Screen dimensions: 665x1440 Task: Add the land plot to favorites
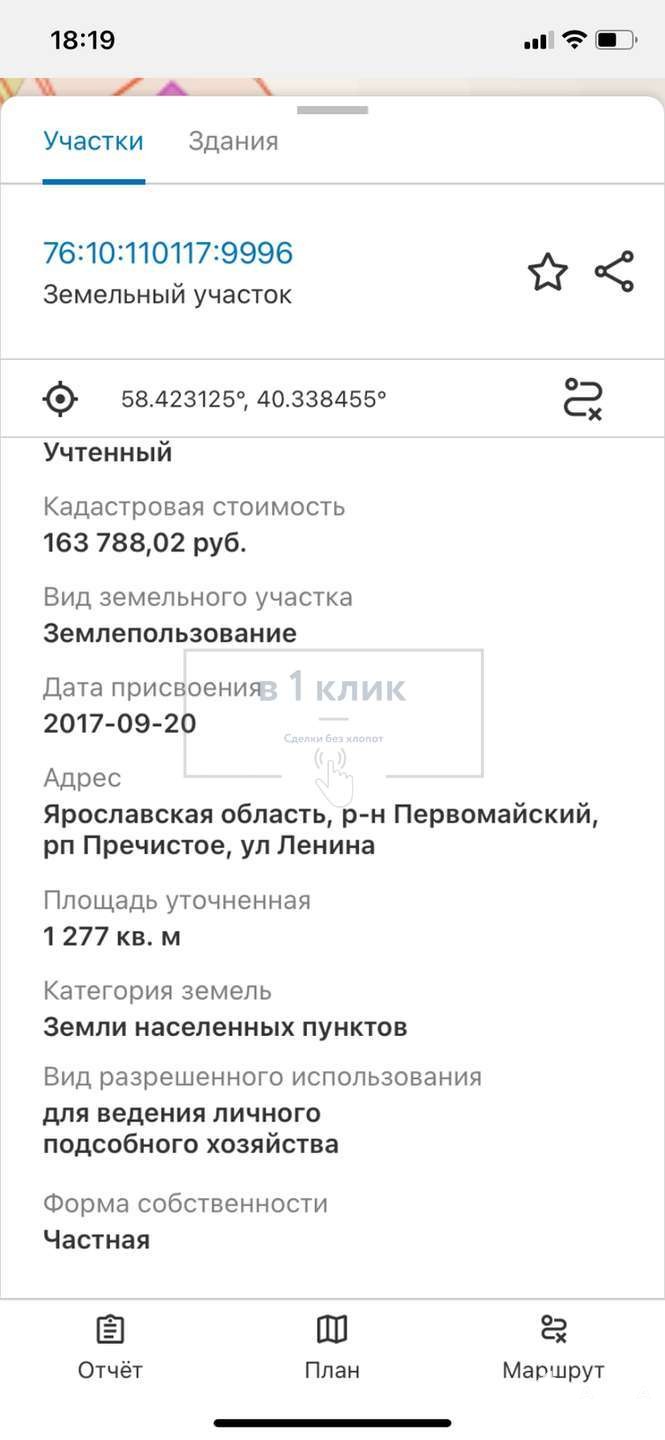(548, 272)
